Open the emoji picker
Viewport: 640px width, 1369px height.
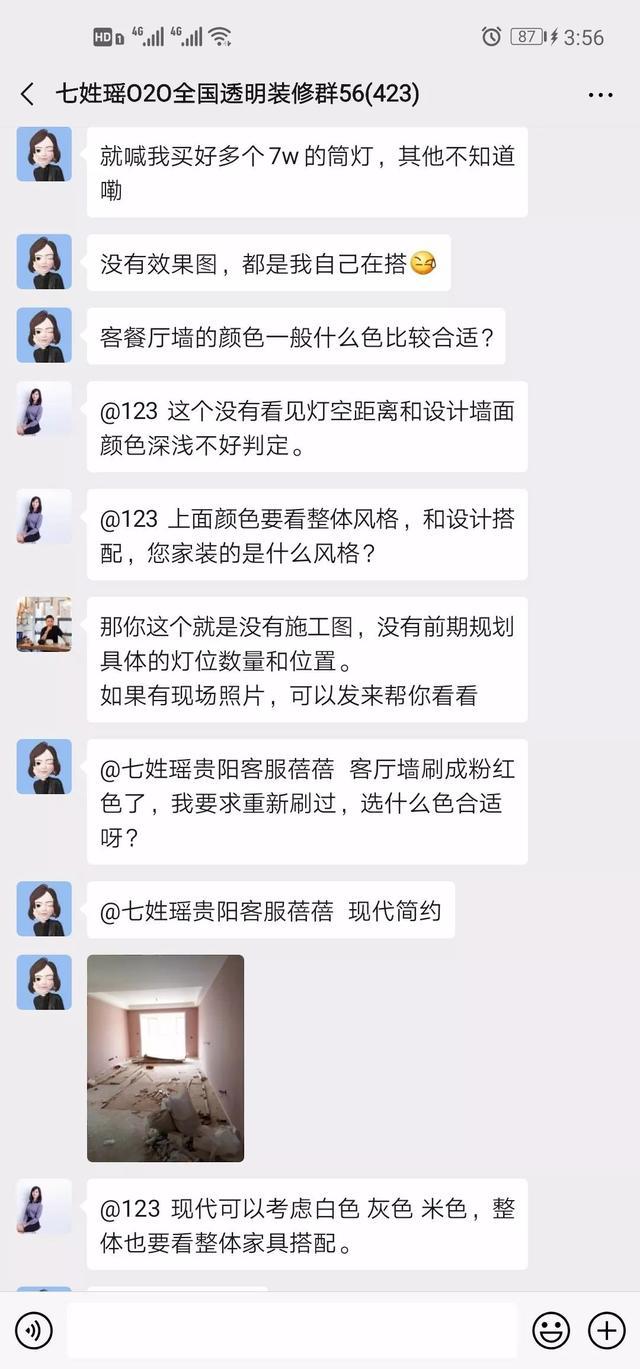click(x=550, y=1330)
